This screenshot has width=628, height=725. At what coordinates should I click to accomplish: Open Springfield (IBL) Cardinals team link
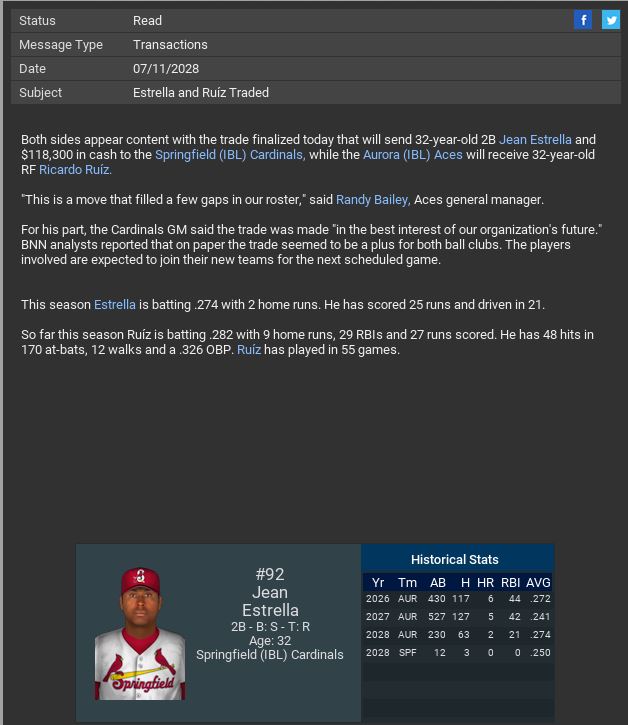pos(229,155)
